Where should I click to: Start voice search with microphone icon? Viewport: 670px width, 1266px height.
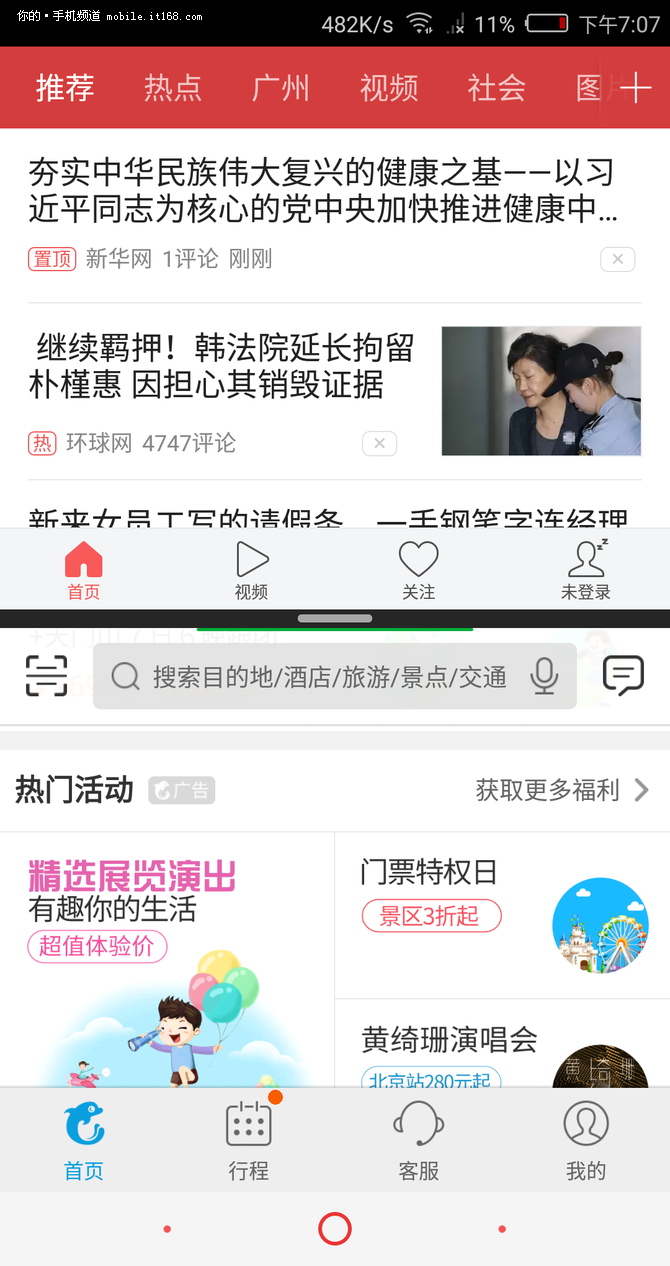(x=544, y=677)
